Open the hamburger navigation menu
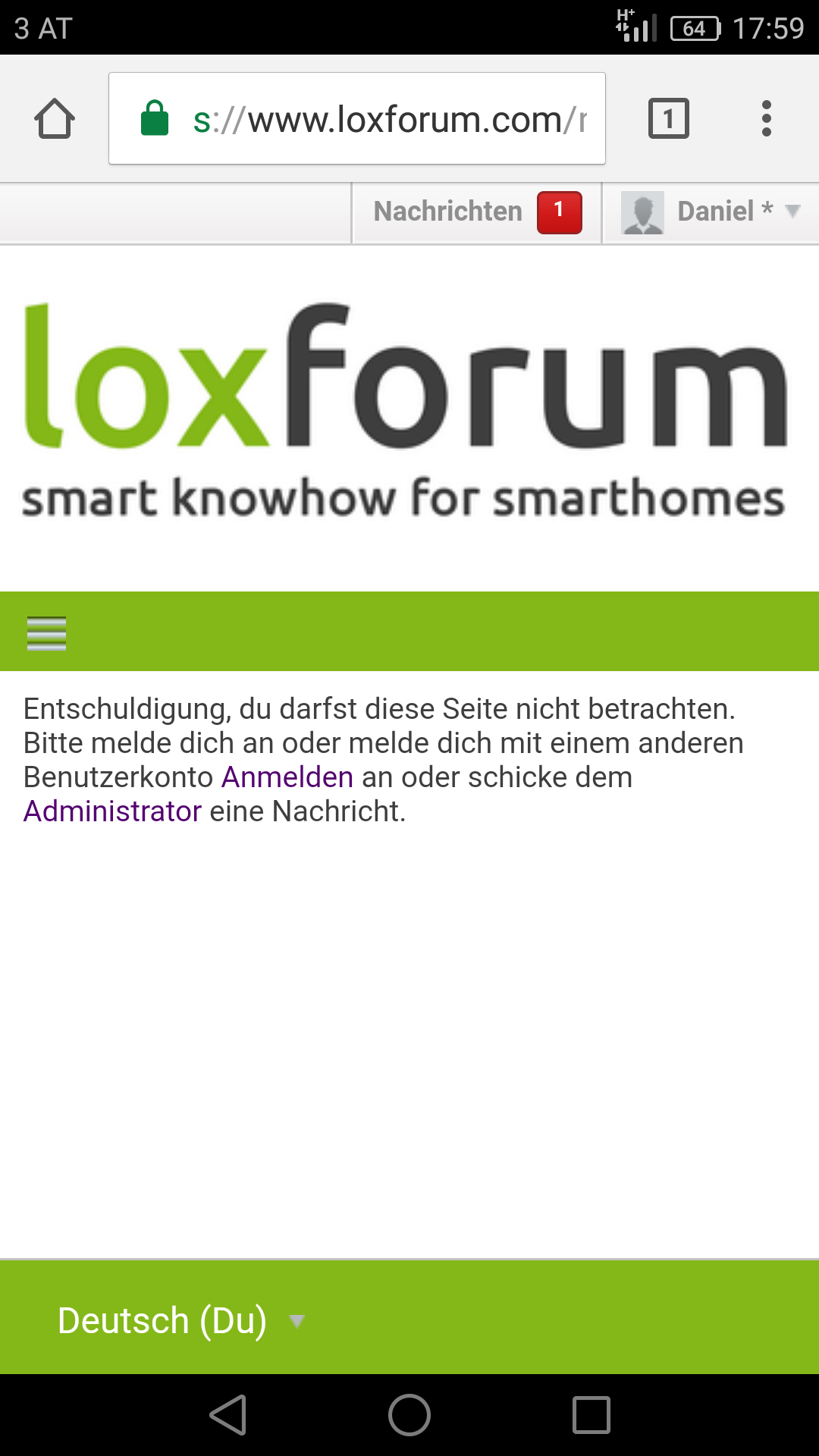 point(46,632)
